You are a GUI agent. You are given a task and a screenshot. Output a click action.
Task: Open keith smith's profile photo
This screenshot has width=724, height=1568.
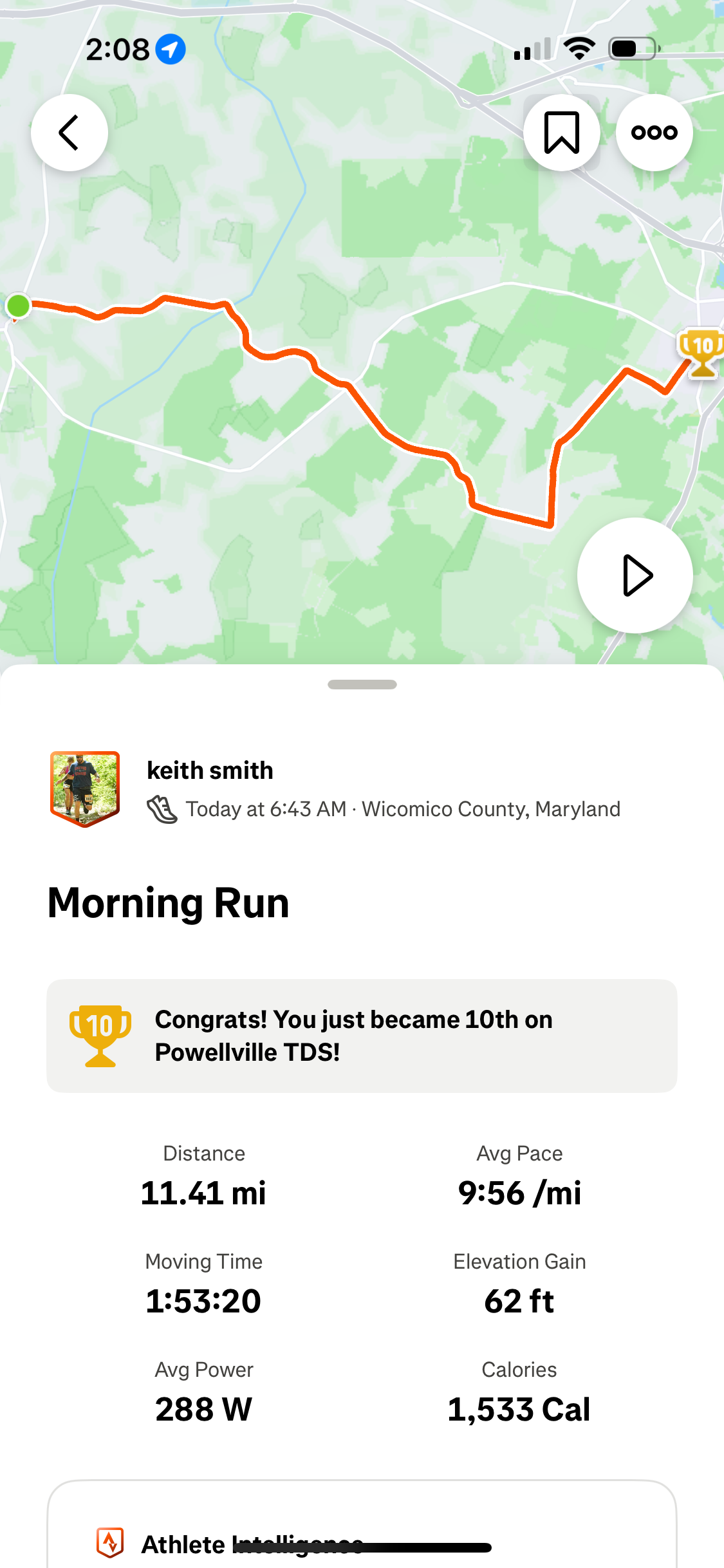(x=85, y=788)
